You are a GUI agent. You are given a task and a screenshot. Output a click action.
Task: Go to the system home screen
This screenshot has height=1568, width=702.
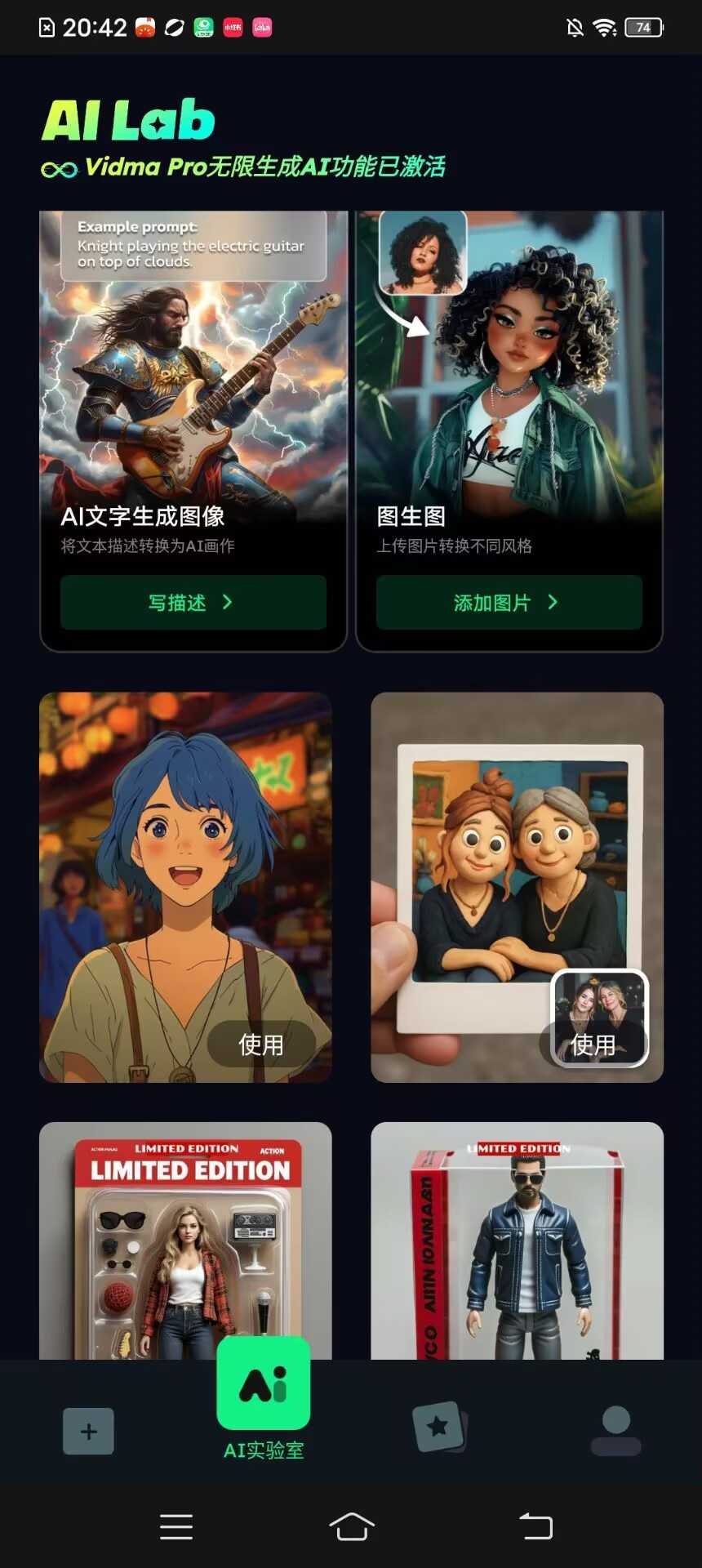point(351,1526)
